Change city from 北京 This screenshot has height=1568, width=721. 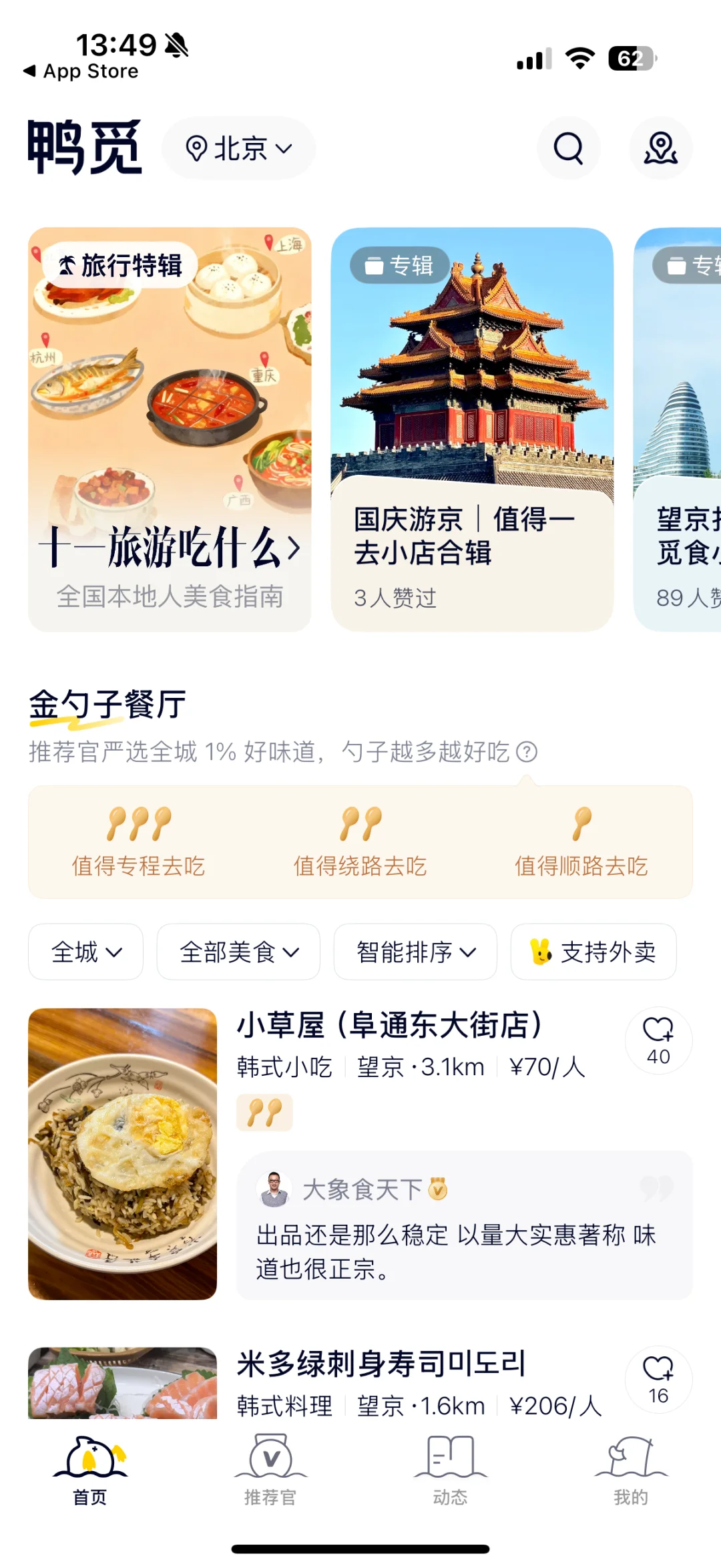(x=239, y=148)
